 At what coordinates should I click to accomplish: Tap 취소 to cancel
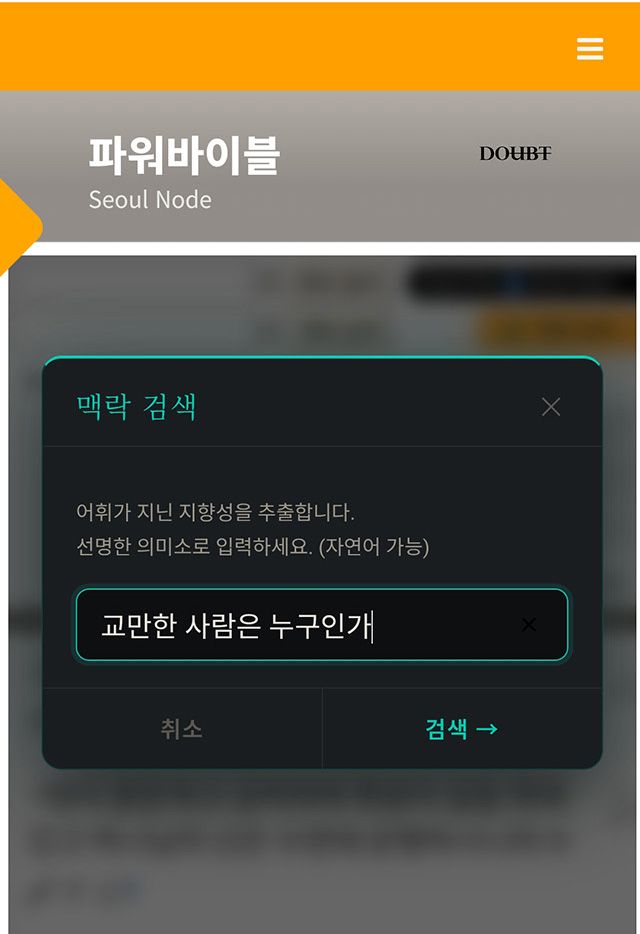182,729
